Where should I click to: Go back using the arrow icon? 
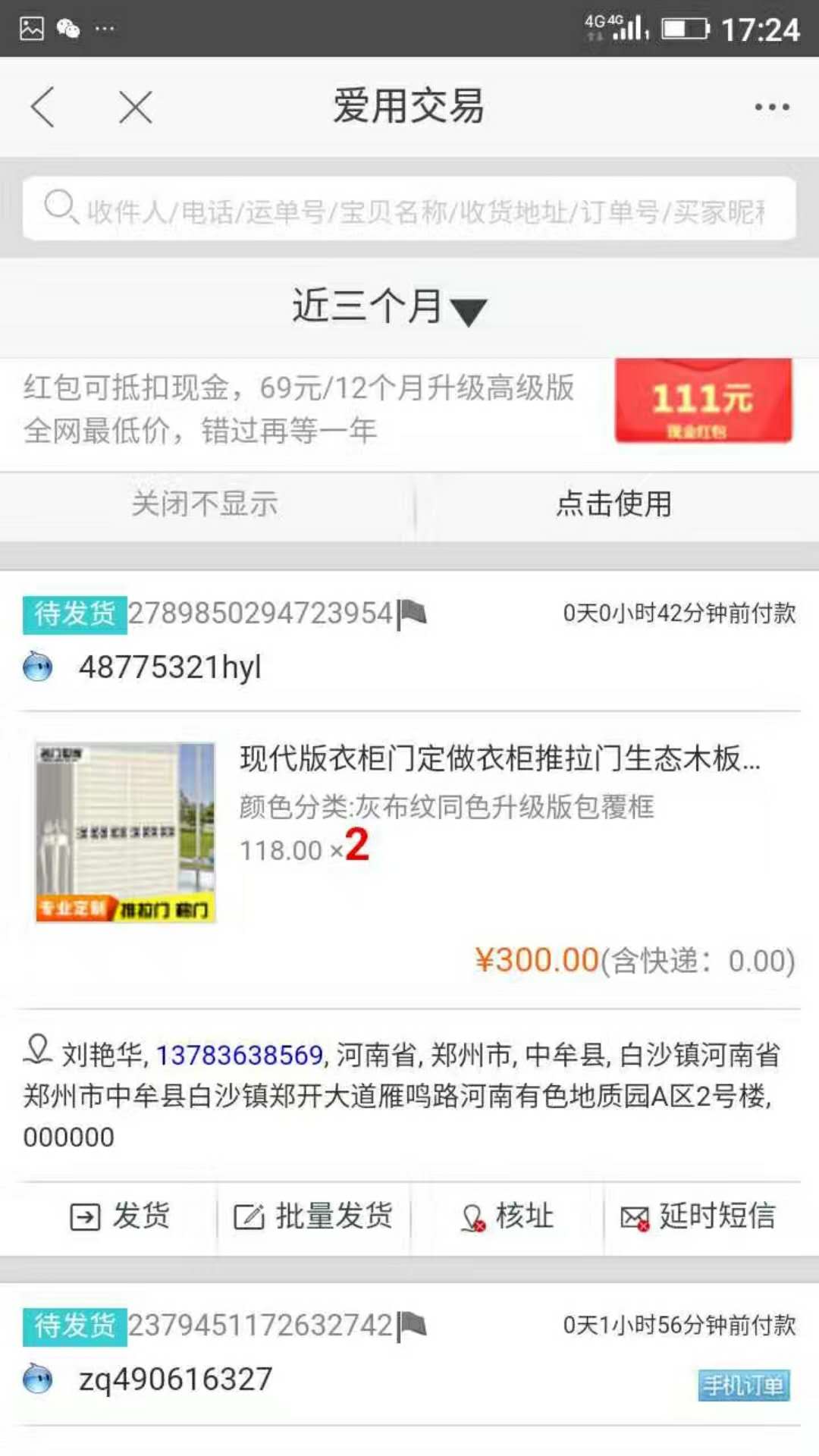(43, 107)
